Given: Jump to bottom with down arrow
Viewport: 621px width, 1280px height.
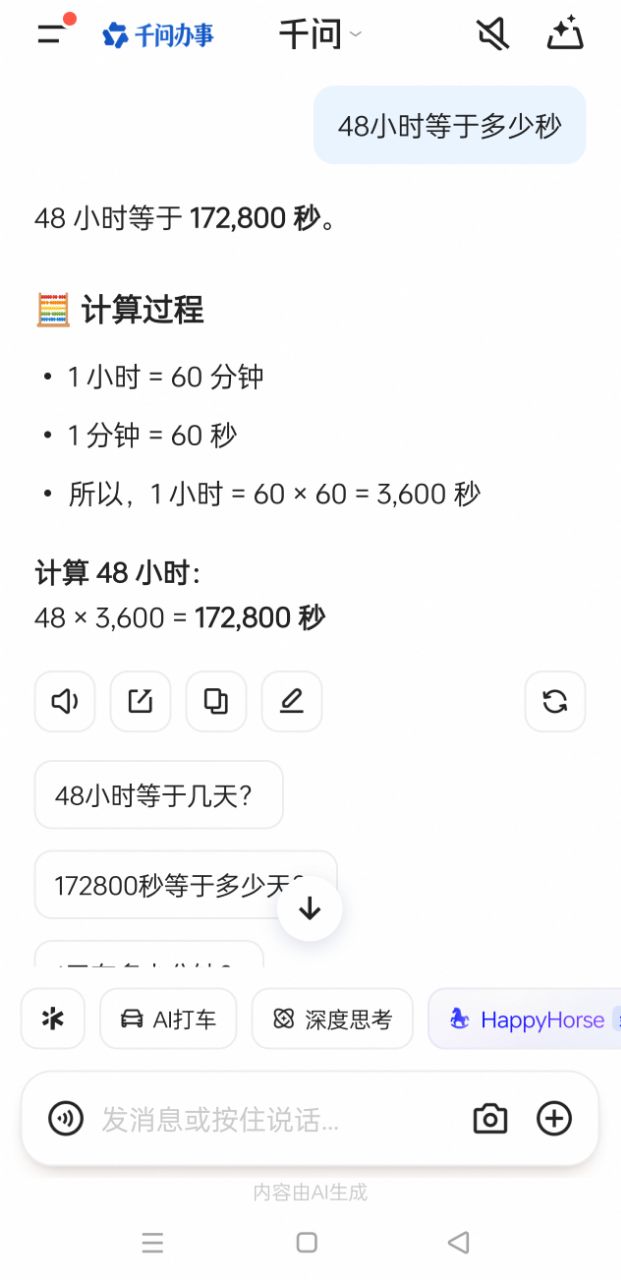Looking at the screenshot, I should 310,908.
